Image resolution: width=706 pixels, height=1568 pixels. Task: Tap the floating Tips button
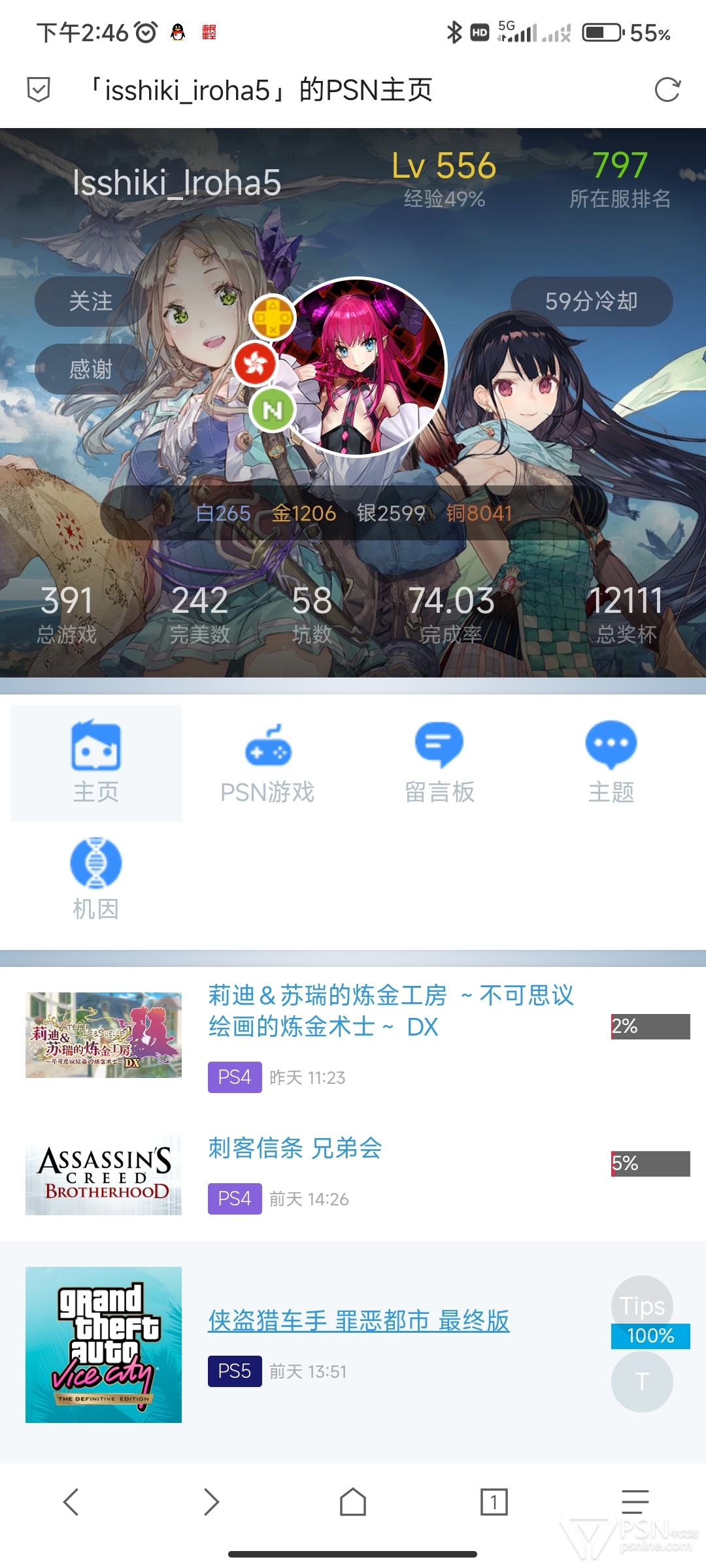(x=642, y=1306)
